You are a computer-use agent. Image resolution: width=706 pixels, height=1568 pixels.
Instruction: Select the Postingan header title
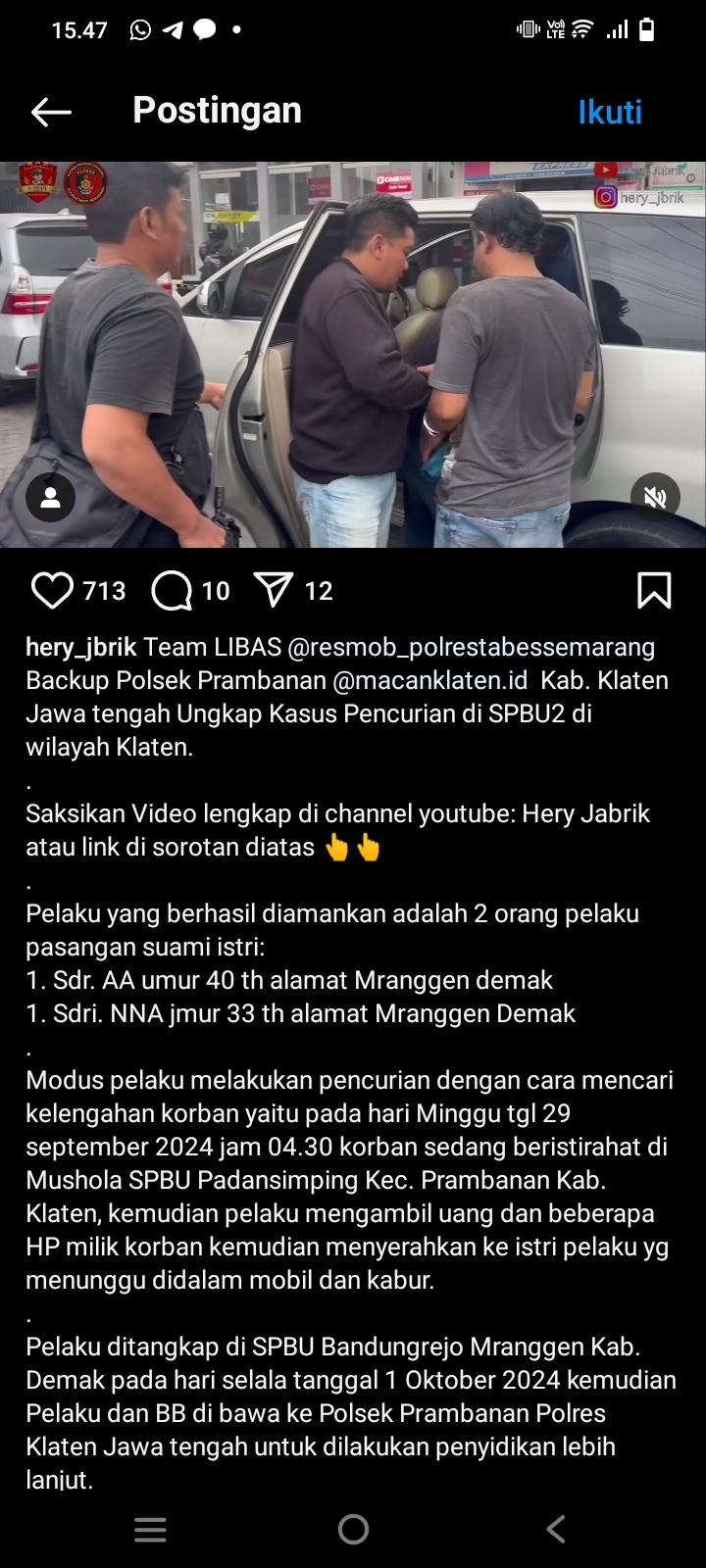(217, 110)
